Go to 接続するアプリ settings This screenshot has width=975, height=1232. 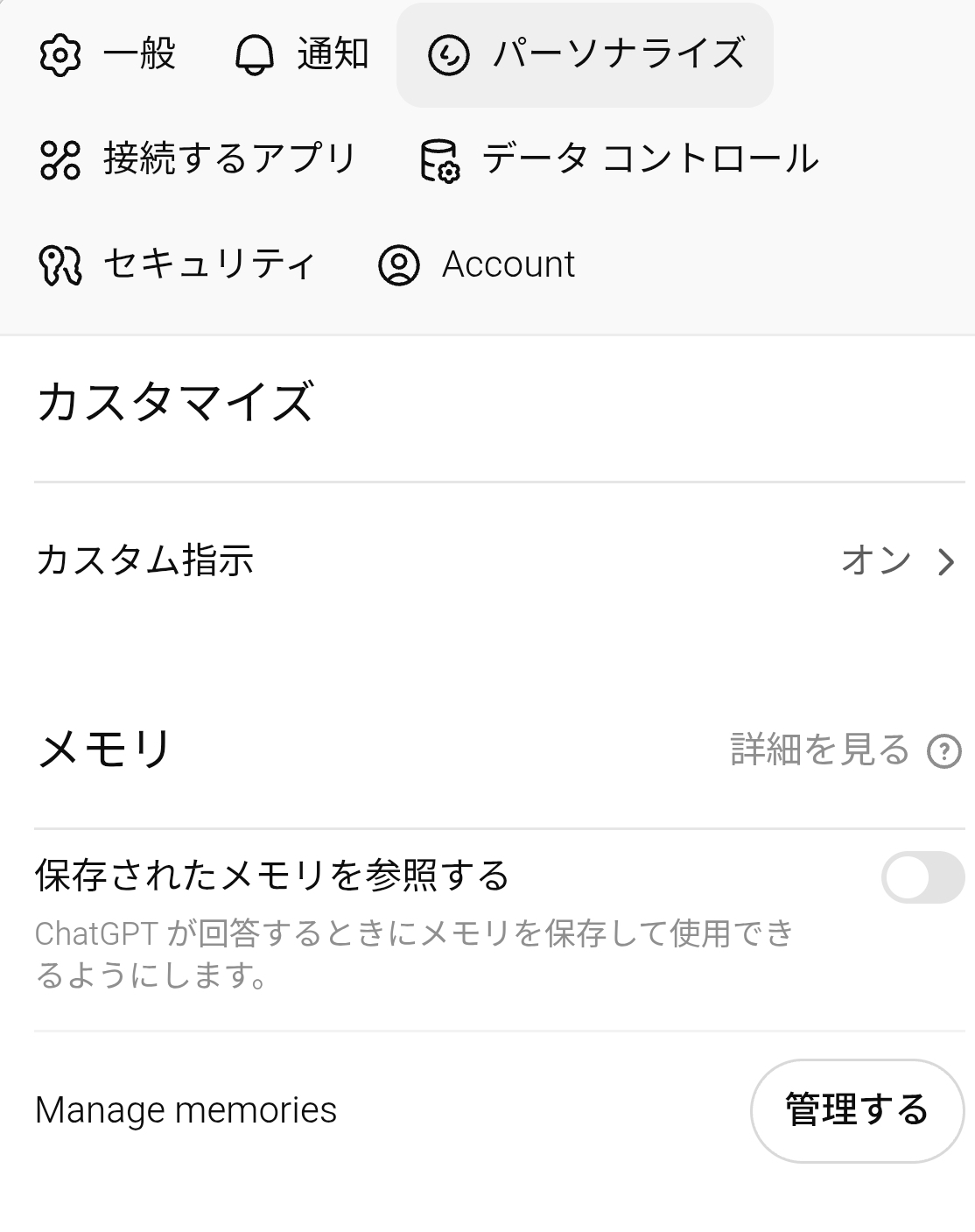pos(199,159)
